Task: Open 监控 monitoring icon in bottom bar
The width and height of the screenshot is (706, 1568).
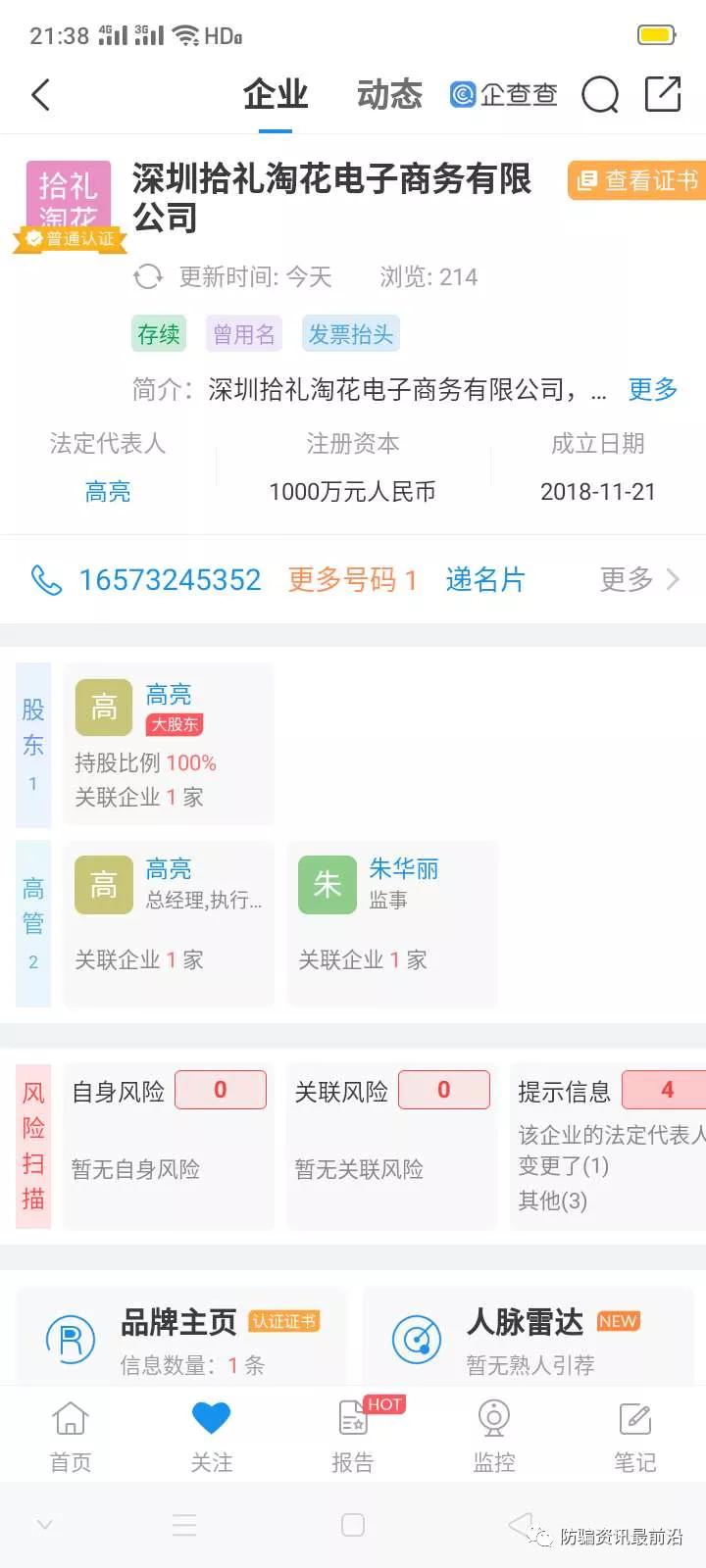Action: pos(493,1418)
